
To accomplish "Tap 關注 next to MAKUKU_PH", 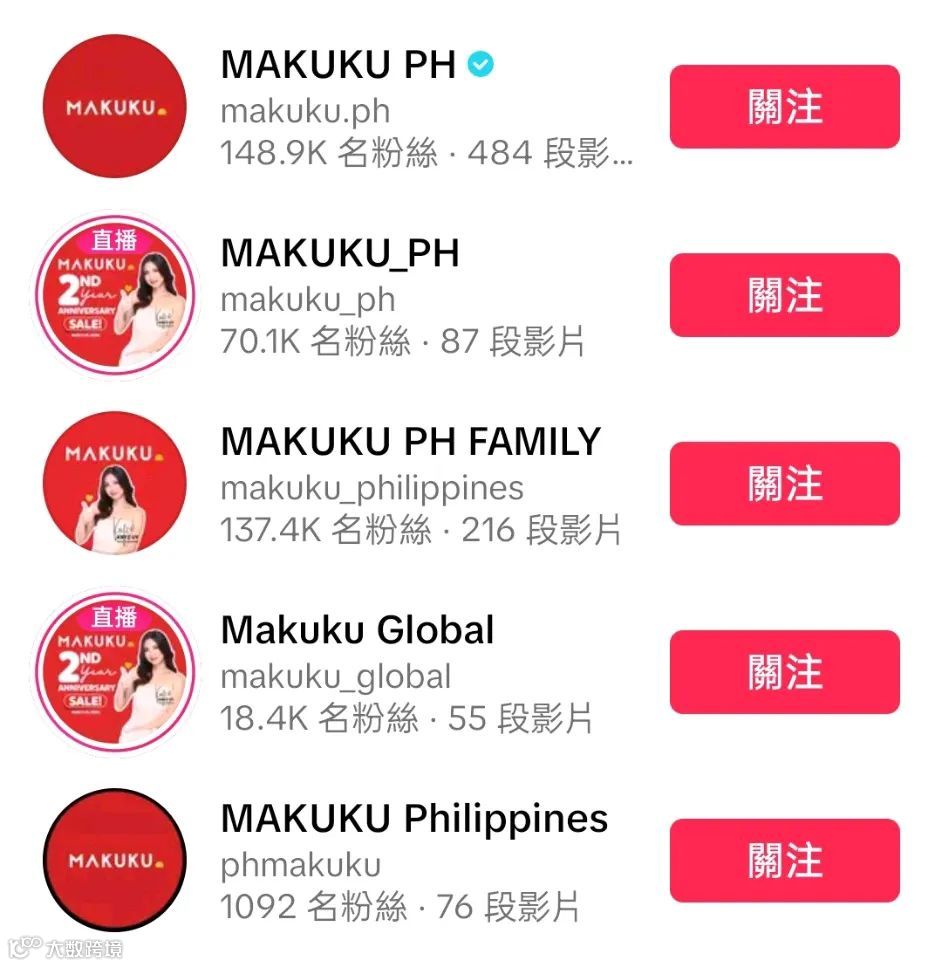I will [784, 295].
